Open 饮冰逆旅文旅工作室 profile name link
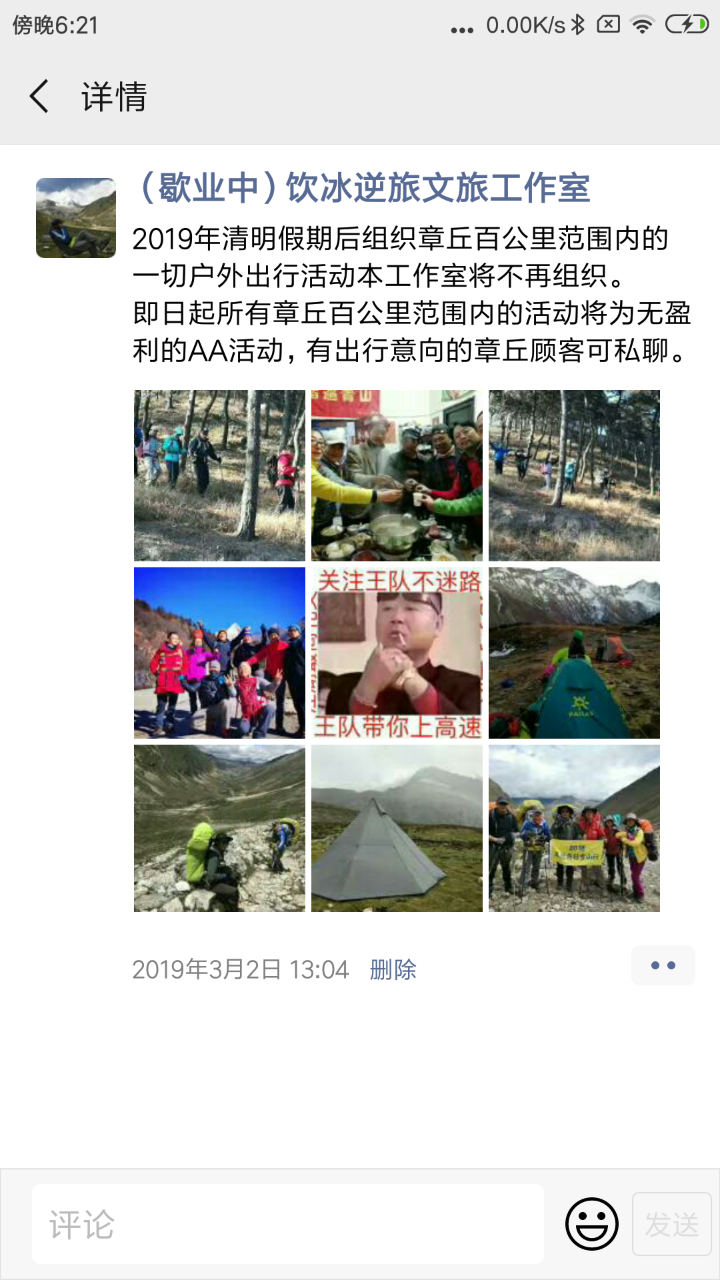This screenshot has width=720, height=1280. [362, 187]
